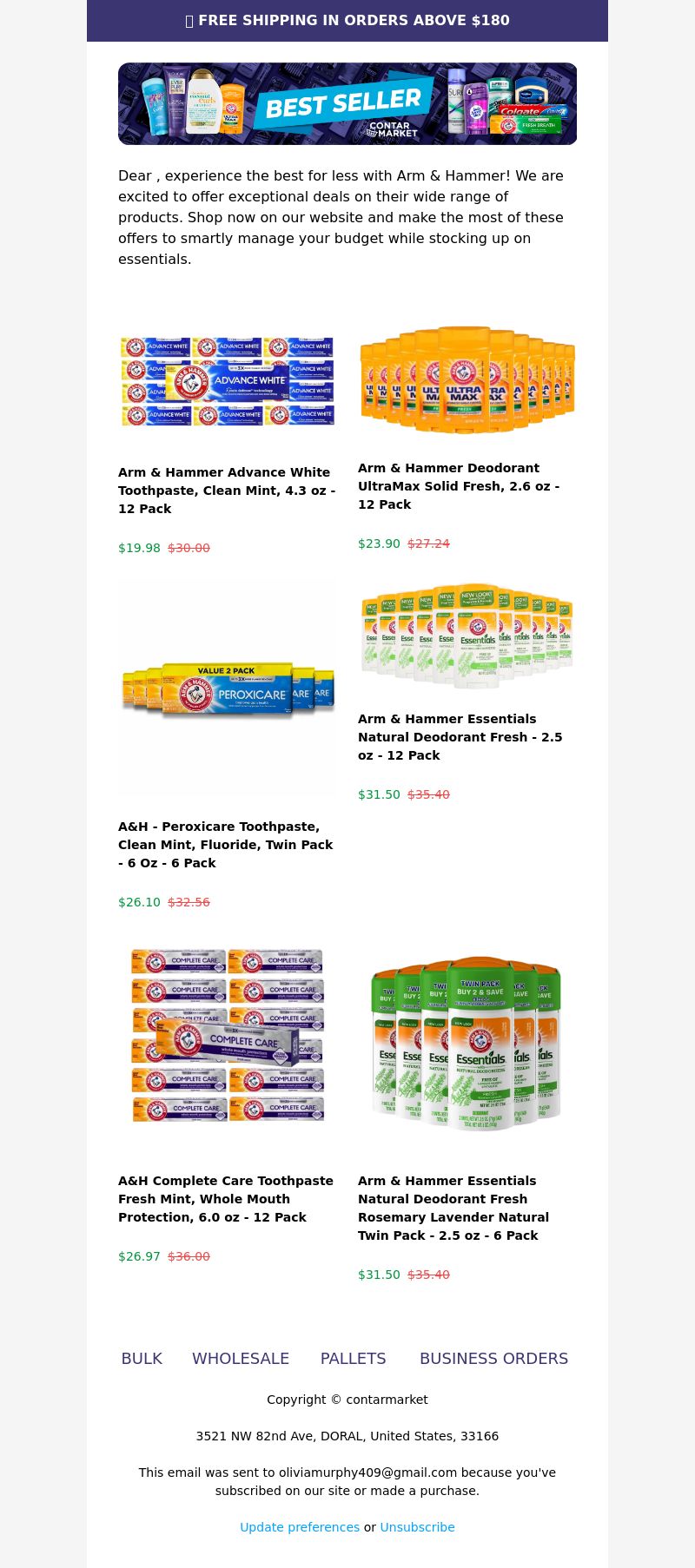
Task: Tap the Unsubscribe link
Action: coord(417,1527)
